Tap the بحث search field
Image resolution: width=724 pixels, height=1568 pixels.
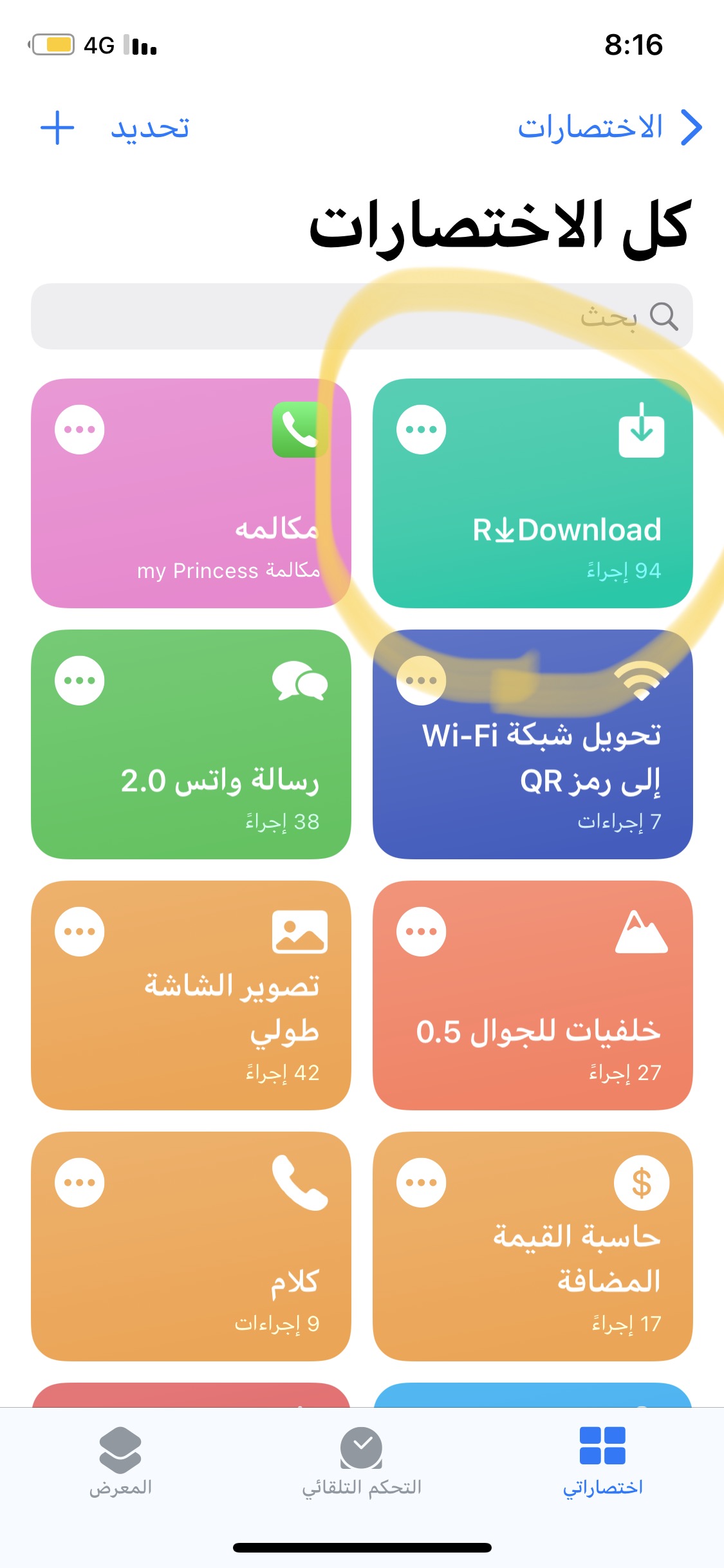(x=362, y=316)
